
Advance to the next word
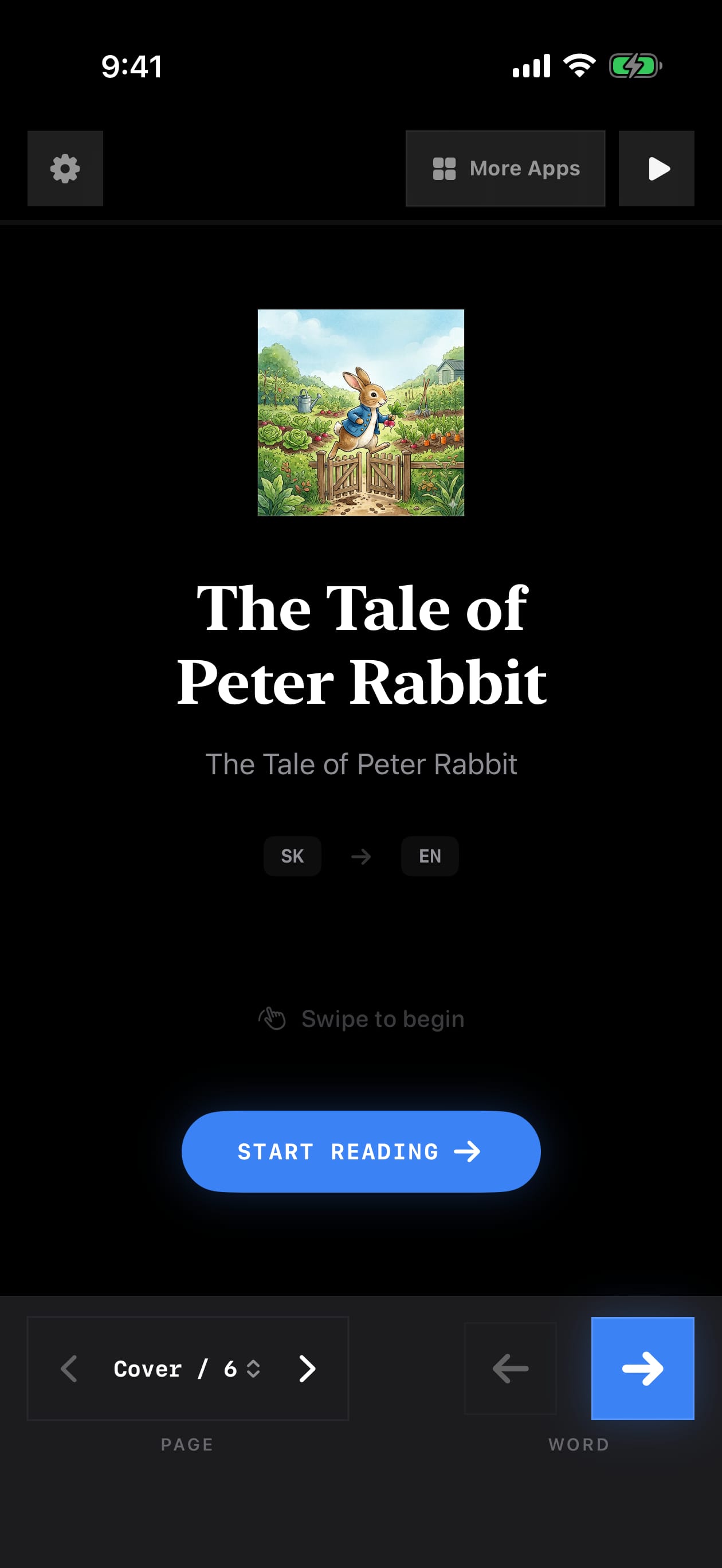point(642,1369)
